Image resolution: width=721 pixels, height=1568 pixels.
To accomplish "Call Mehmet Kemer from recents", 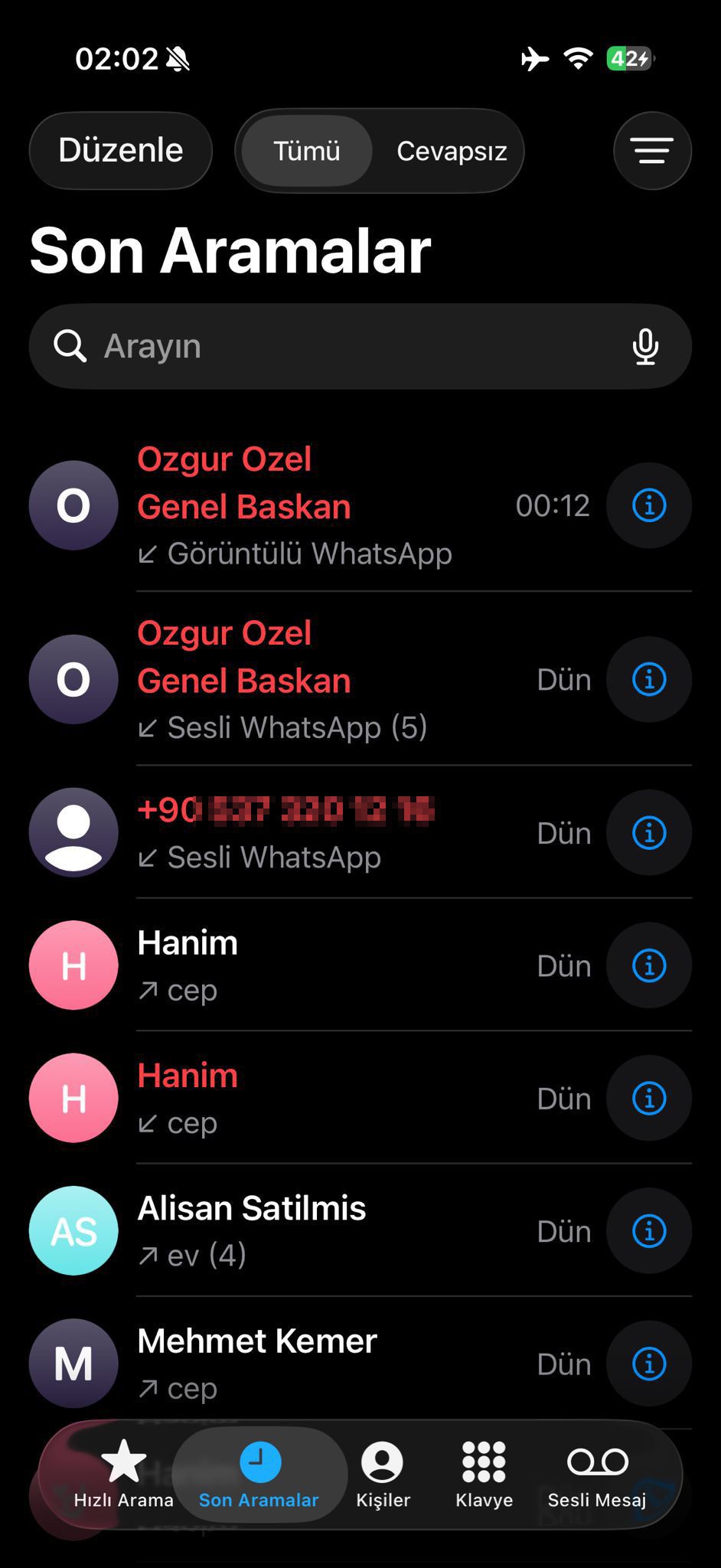I will [306, 1363].
